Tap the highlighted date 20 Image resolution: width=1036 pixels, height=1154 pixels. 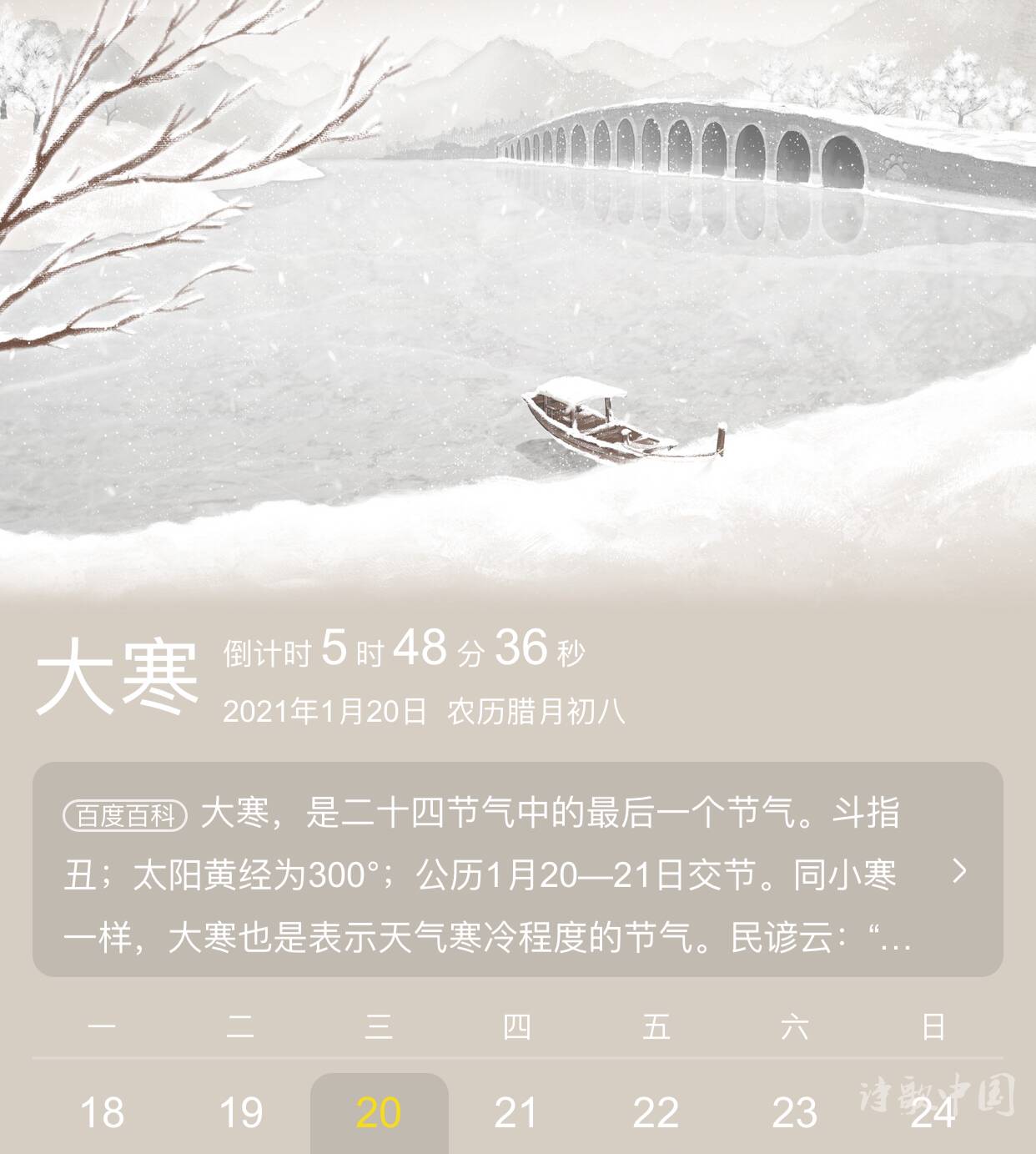click(x=379, y=1113)
